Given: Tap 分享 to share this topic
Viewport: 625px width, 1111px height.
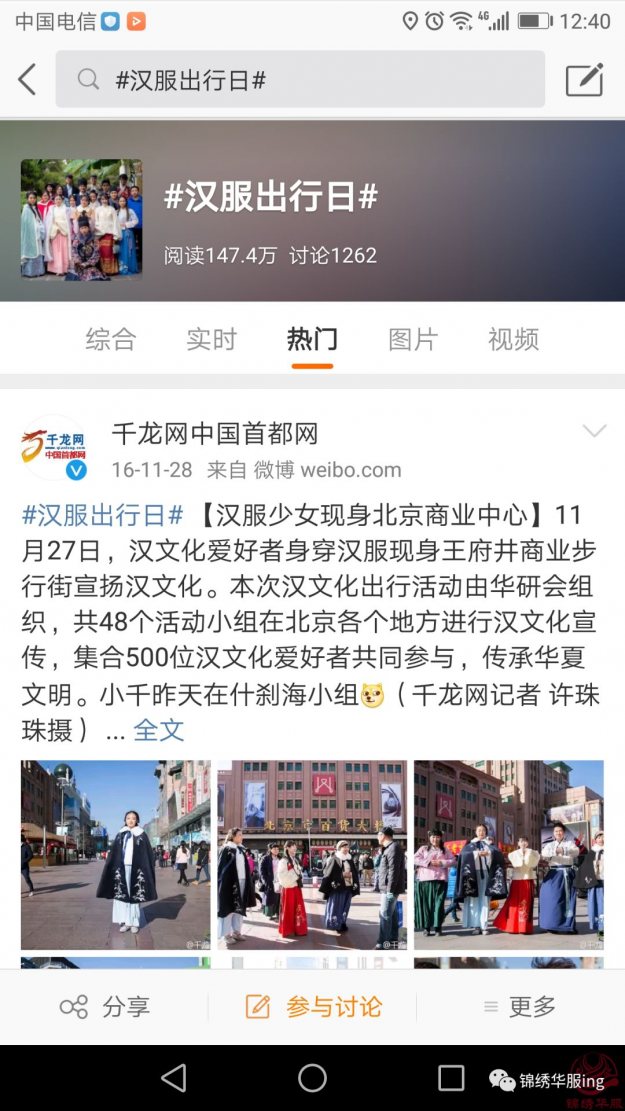Looking at the screenshot, I should pos(105,1007).
